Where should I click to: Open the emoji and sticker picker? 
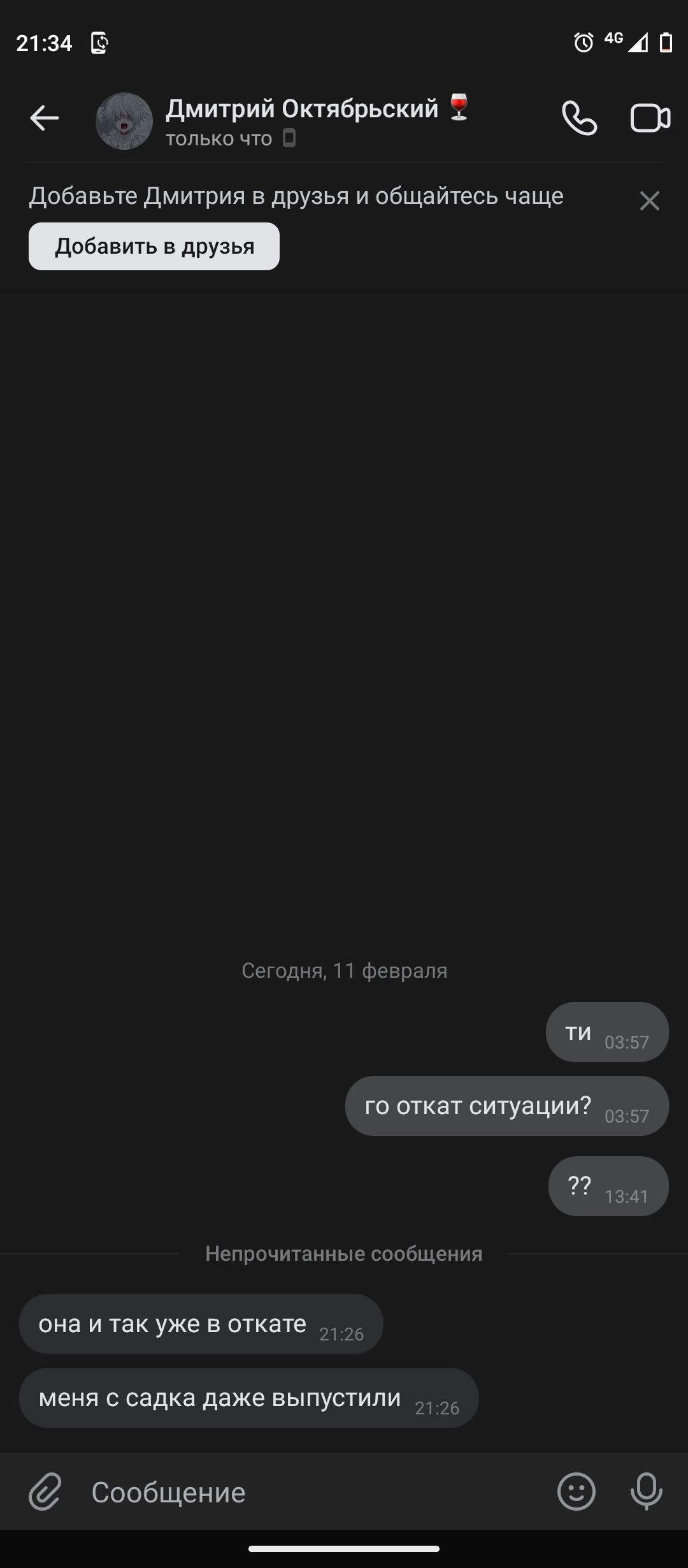tap(577, 1492)
